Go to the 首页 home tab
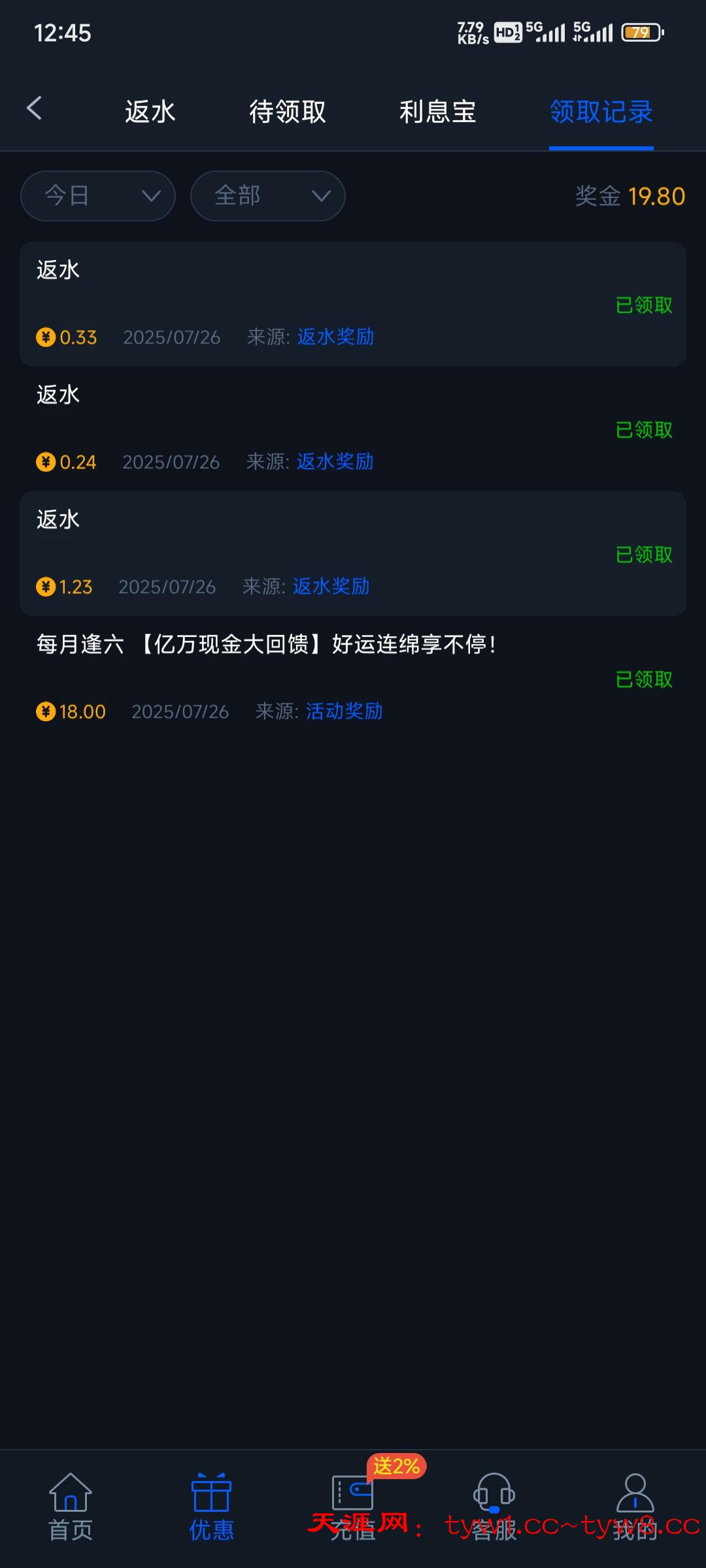This screenshot has height=1568, width=706. [71, 1506]
